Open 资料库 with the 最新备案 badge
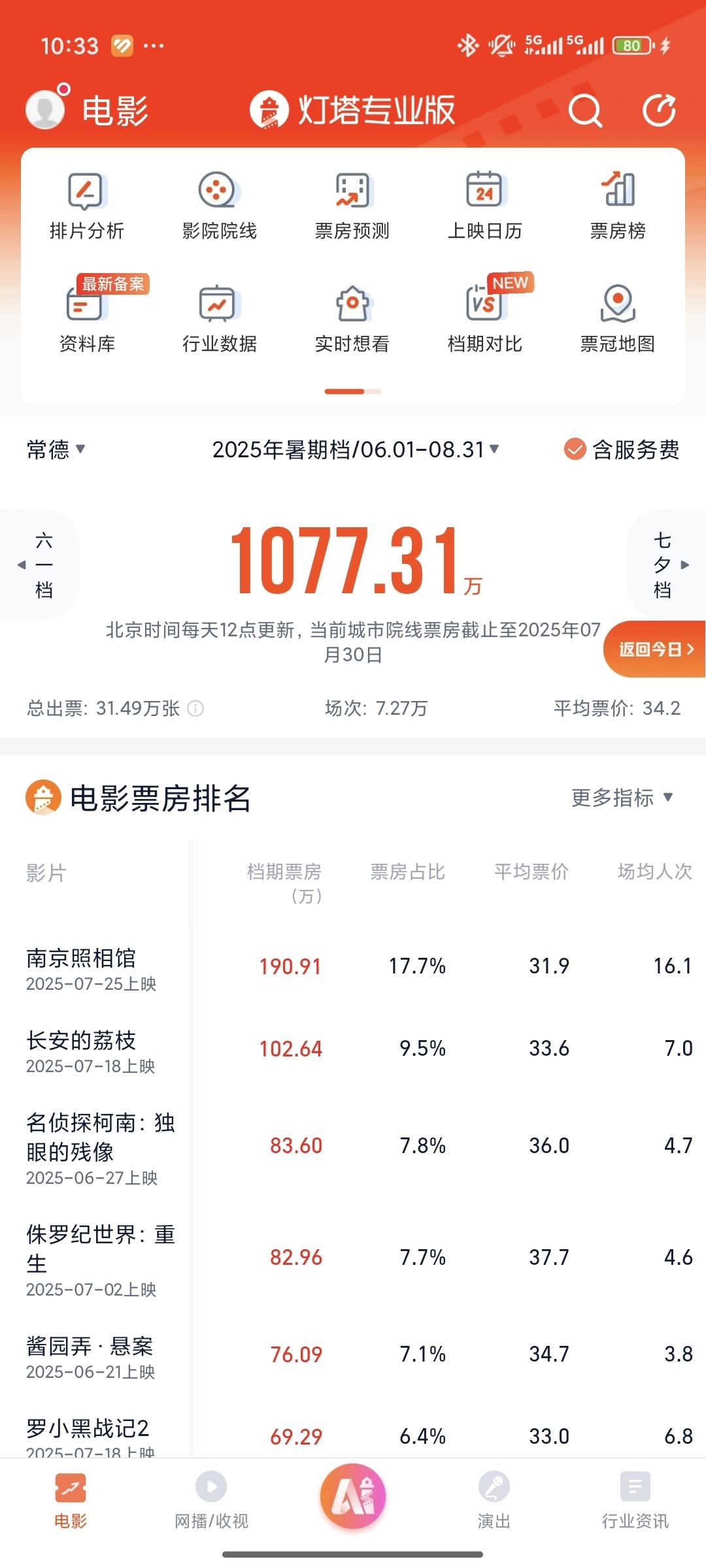This screenshot has height=1568, width=706. 86,317
